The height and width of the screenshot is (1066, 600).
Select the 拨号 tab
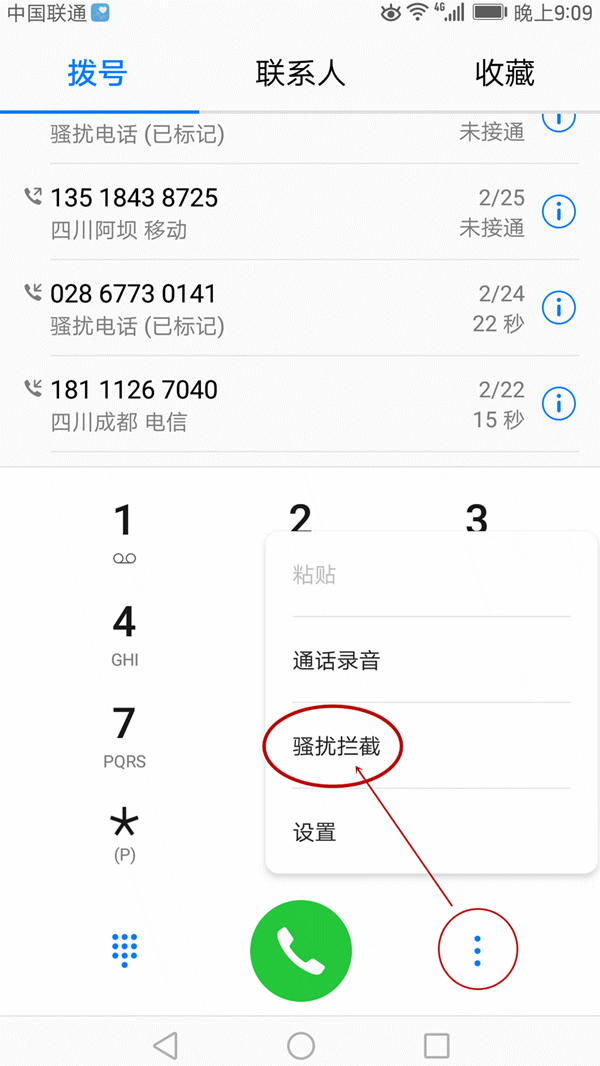click(x=98, y=73)
